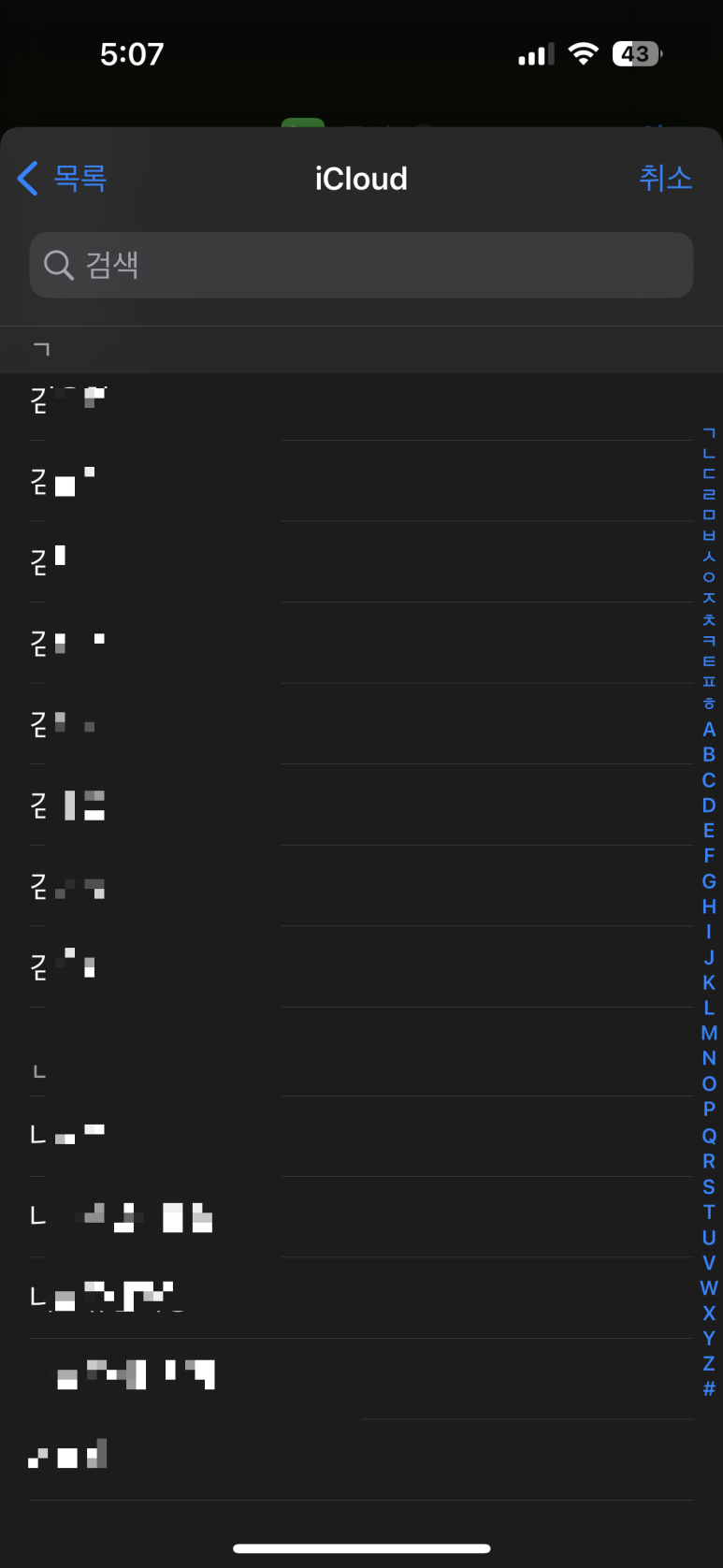Tap the 검색 search field
Screen dimensions: 723x1568
(x=361, y=266)
